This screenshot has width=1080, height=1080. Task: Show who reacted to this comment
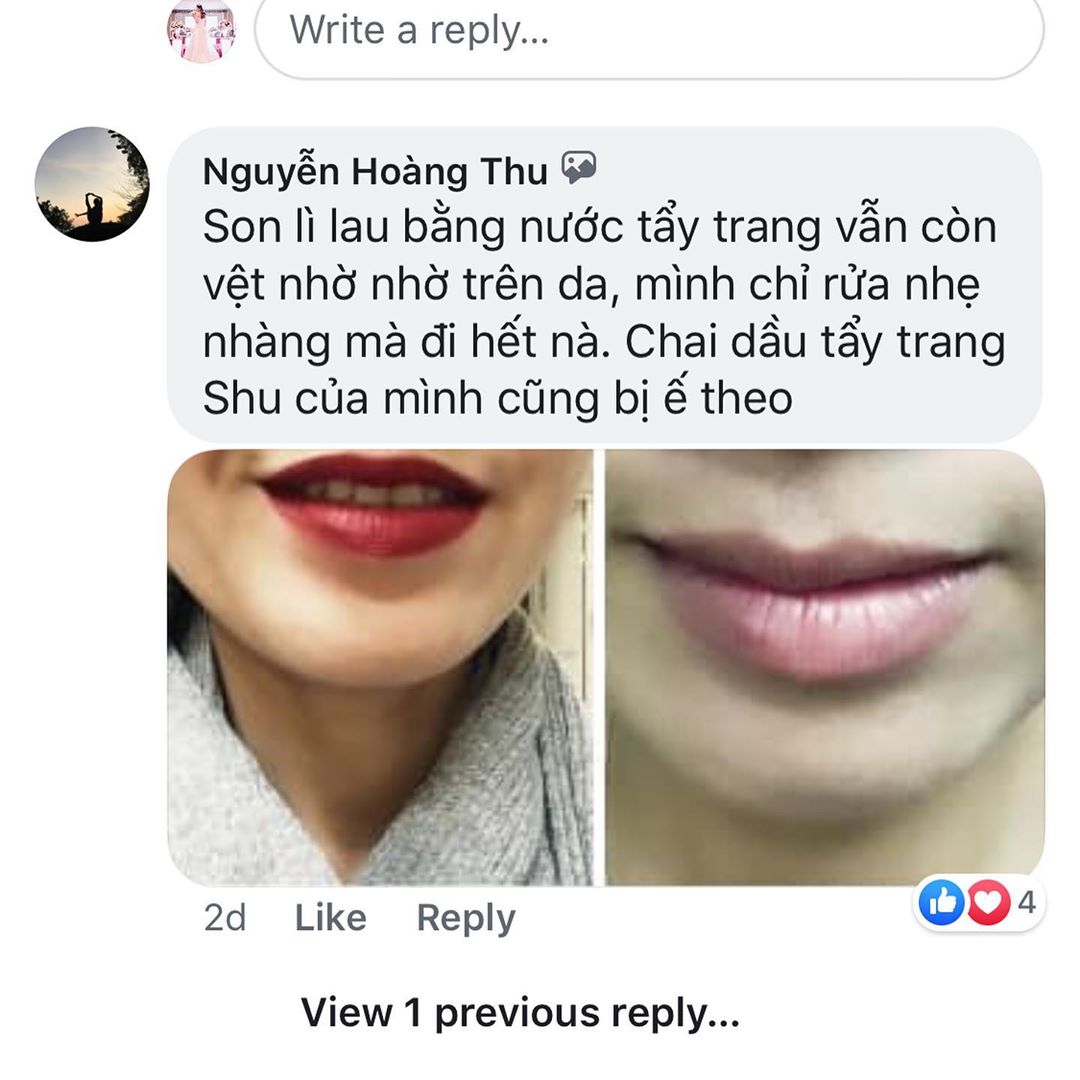coord(978,904)
